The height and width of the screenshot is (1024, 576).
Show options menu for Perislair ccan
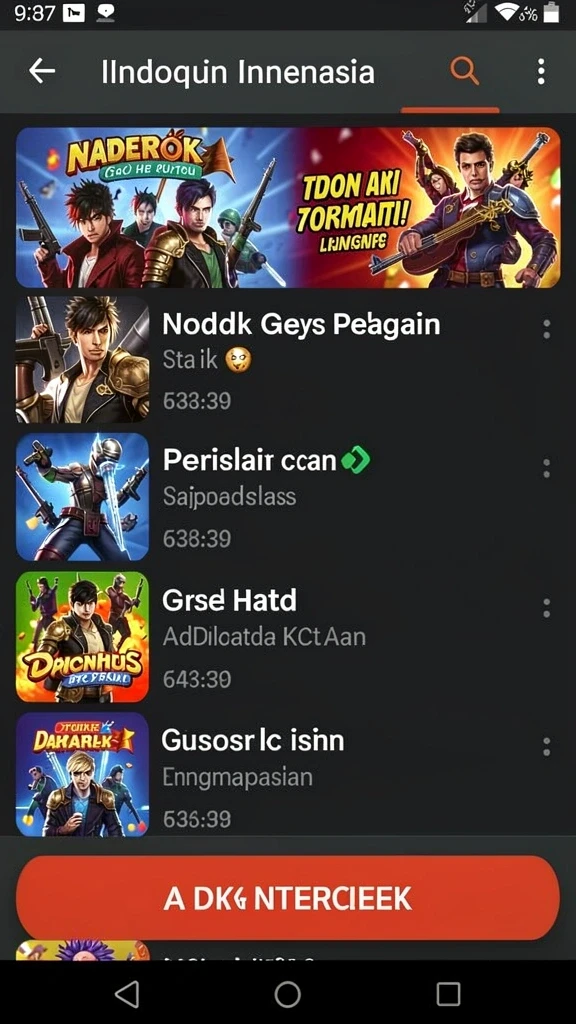pyautogui.click(x=547, y=468)
